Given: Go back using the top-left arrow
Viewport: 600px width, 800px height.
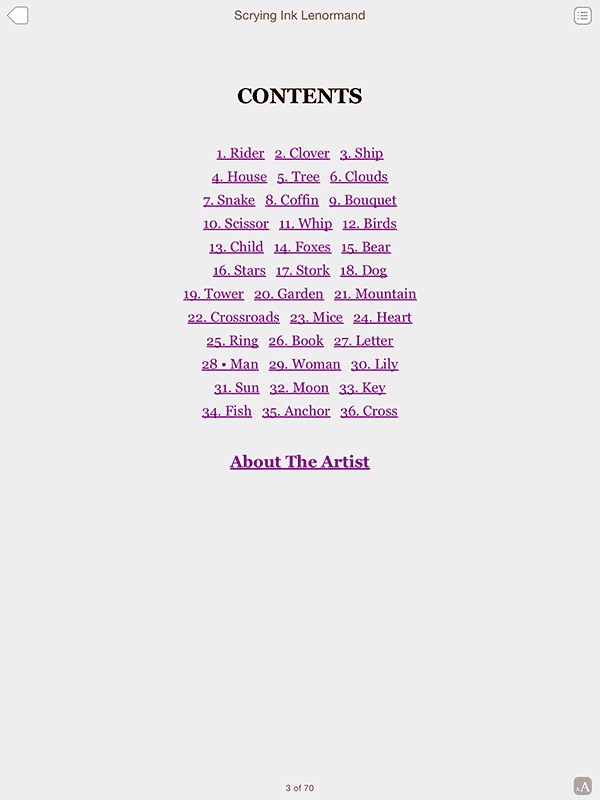Looking at the screenshot, I should [x=18, y=16].
